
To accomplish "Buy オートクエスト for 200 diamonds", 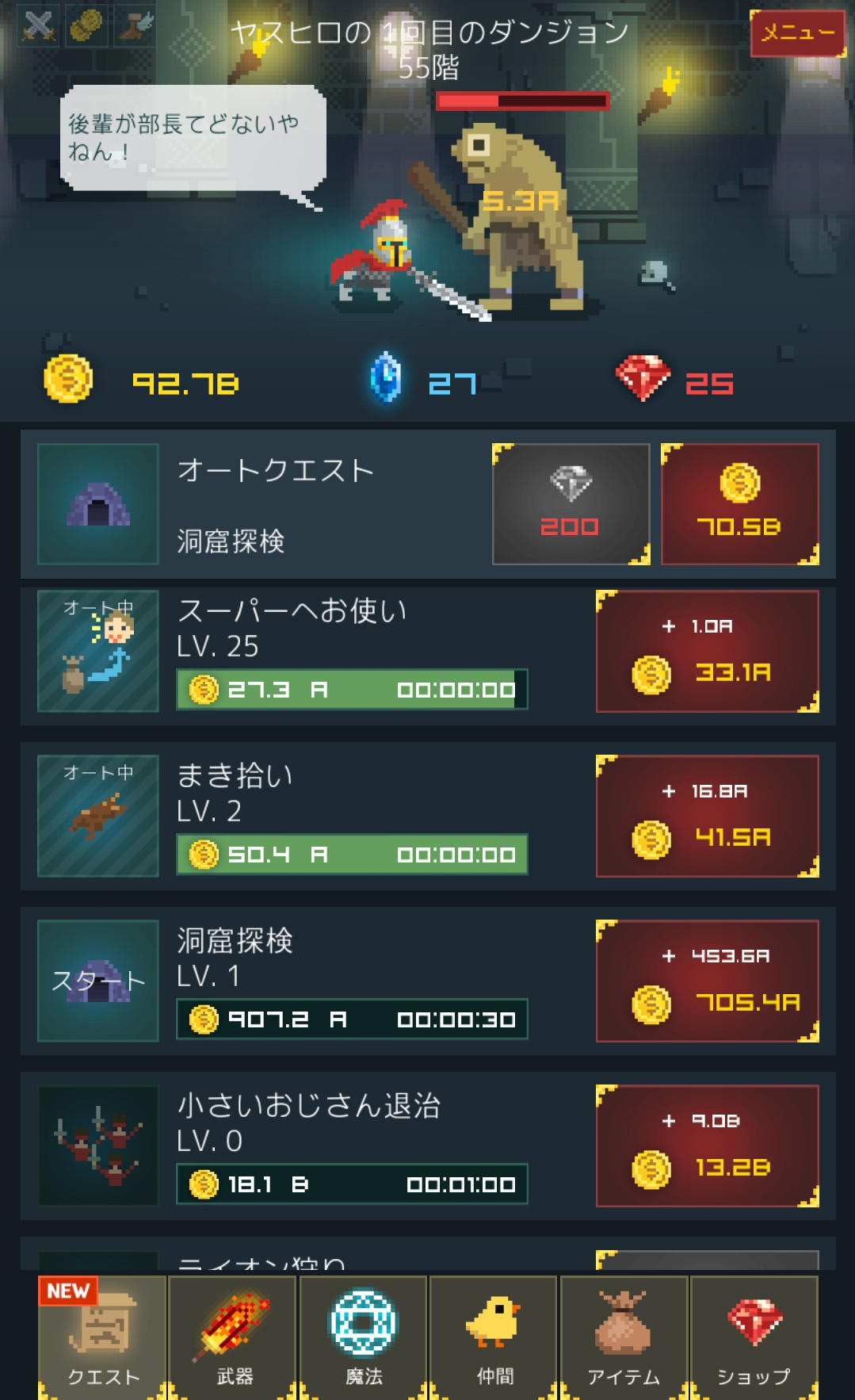I will point(571,504).
